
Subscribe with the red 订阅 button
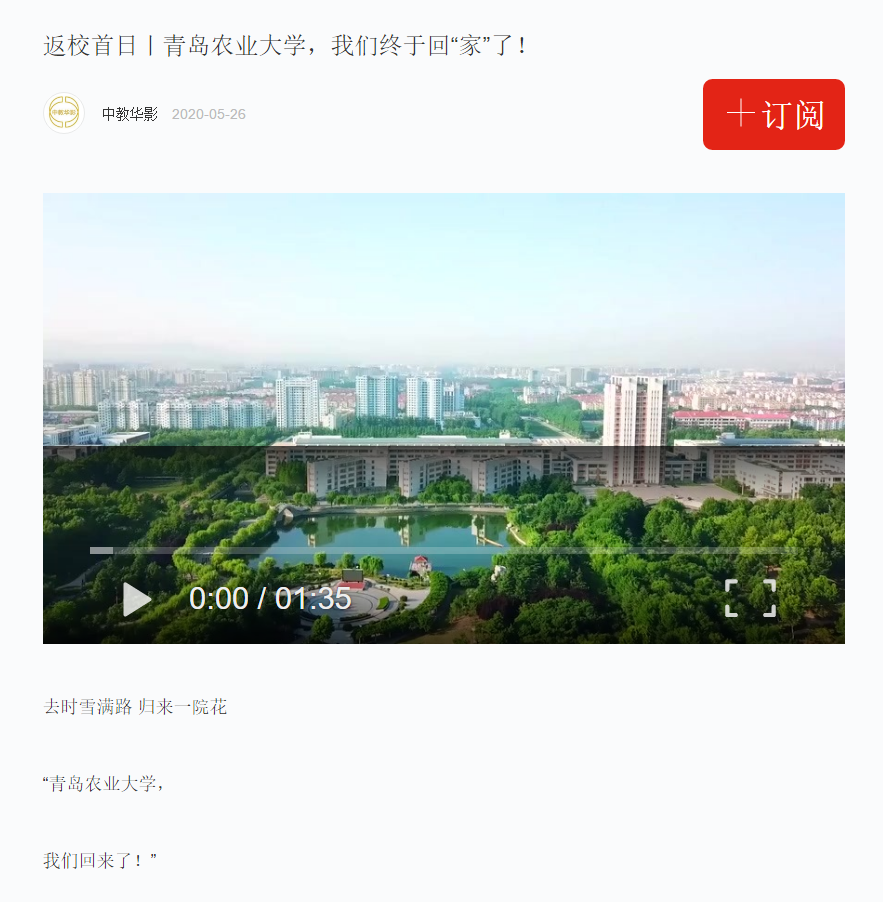773,115
